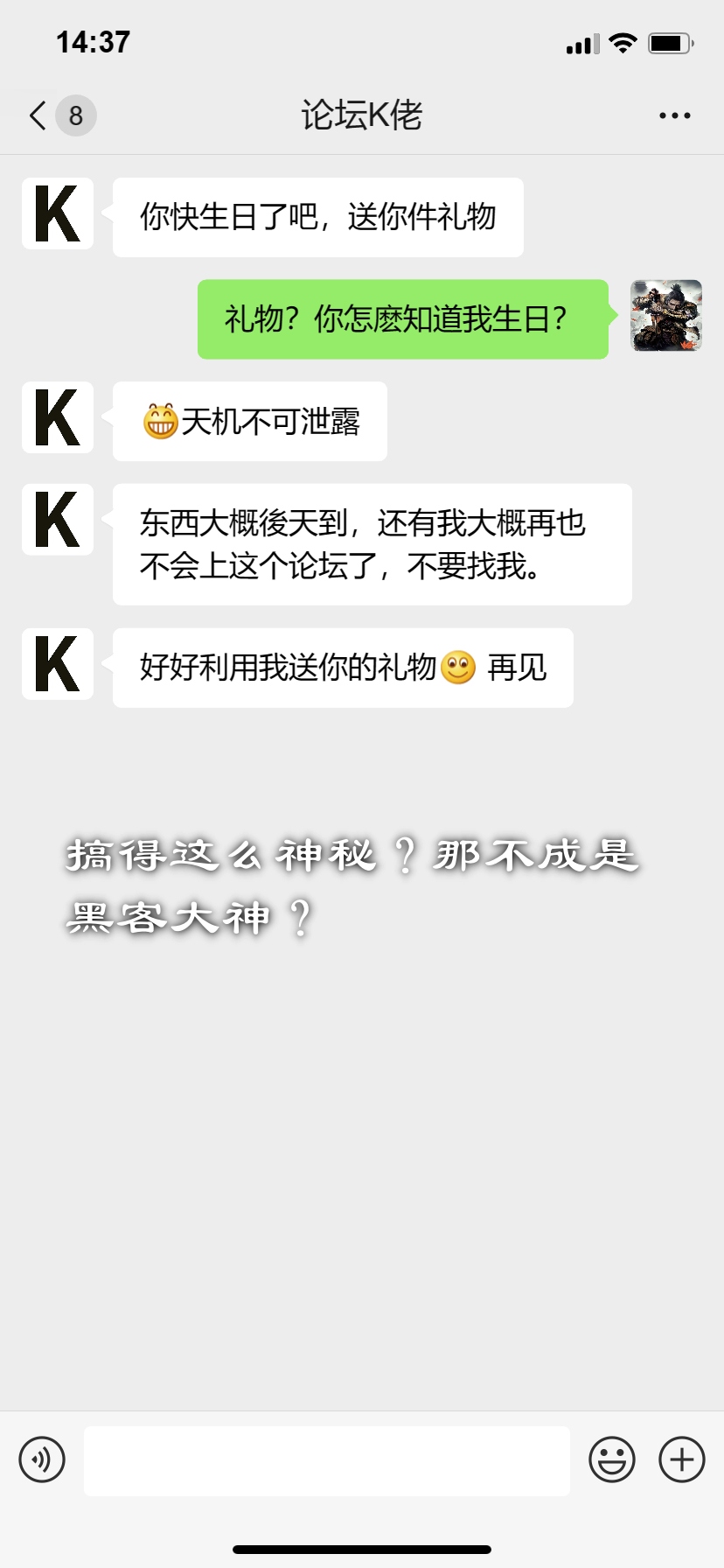Open the plus attachments menu
This screenshot has width=724, height=1568.
click(x=681, y=1459)
